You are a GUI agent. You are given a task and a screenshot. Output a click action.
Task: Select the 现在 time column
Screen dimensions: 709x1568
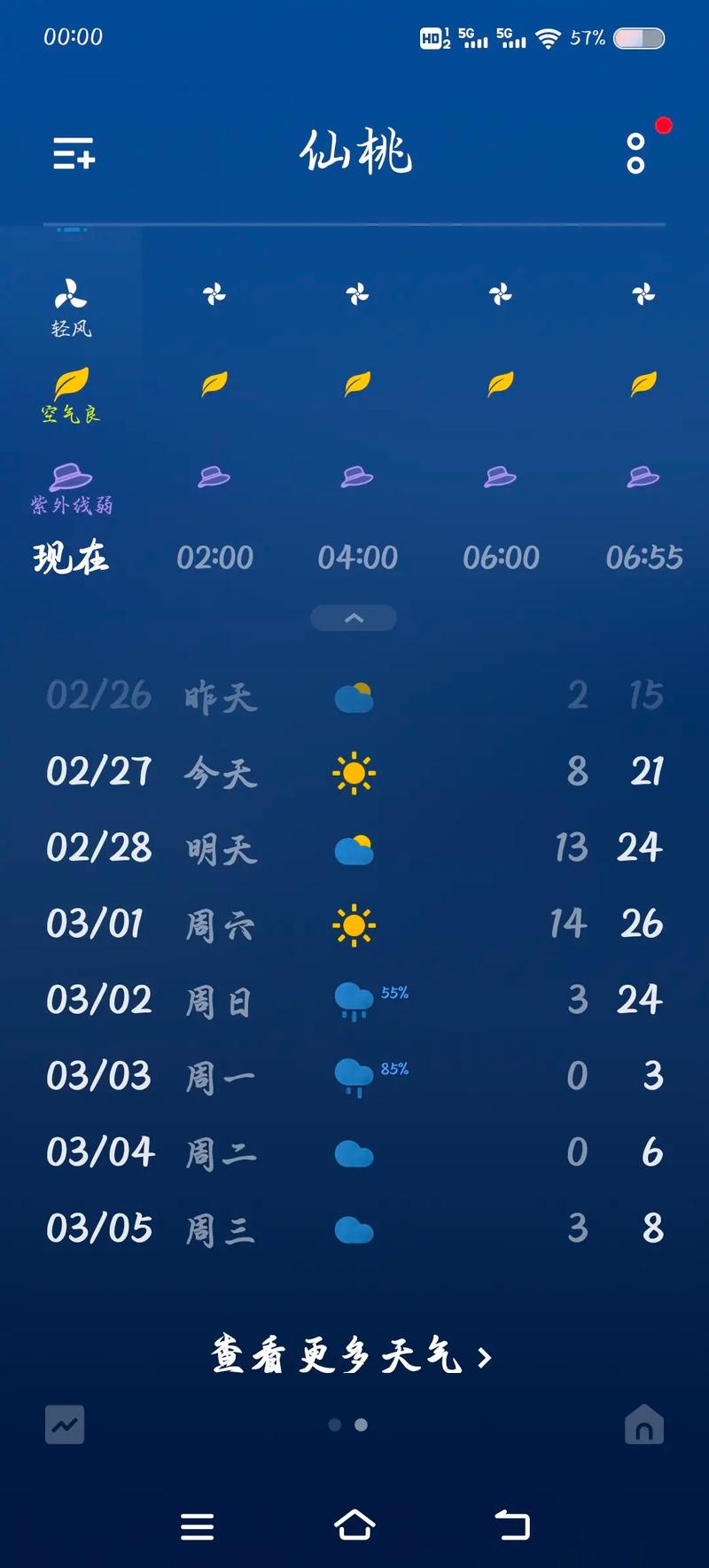(x=71, y=558)
